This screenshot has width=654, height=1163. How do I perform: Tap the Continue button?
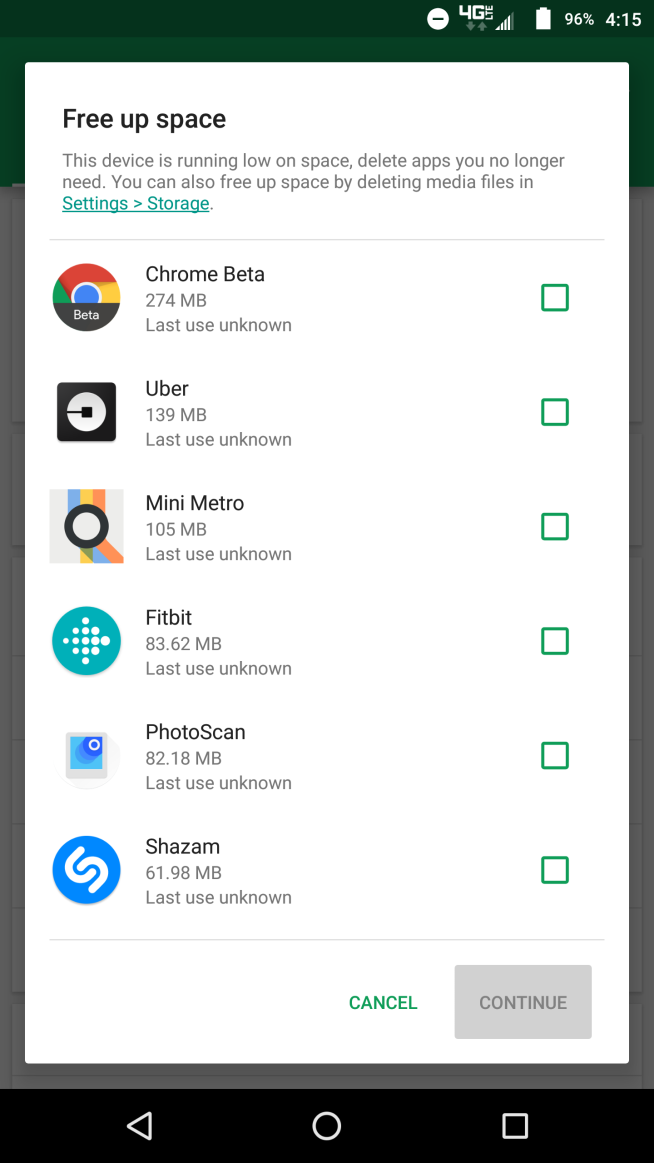523,1002
